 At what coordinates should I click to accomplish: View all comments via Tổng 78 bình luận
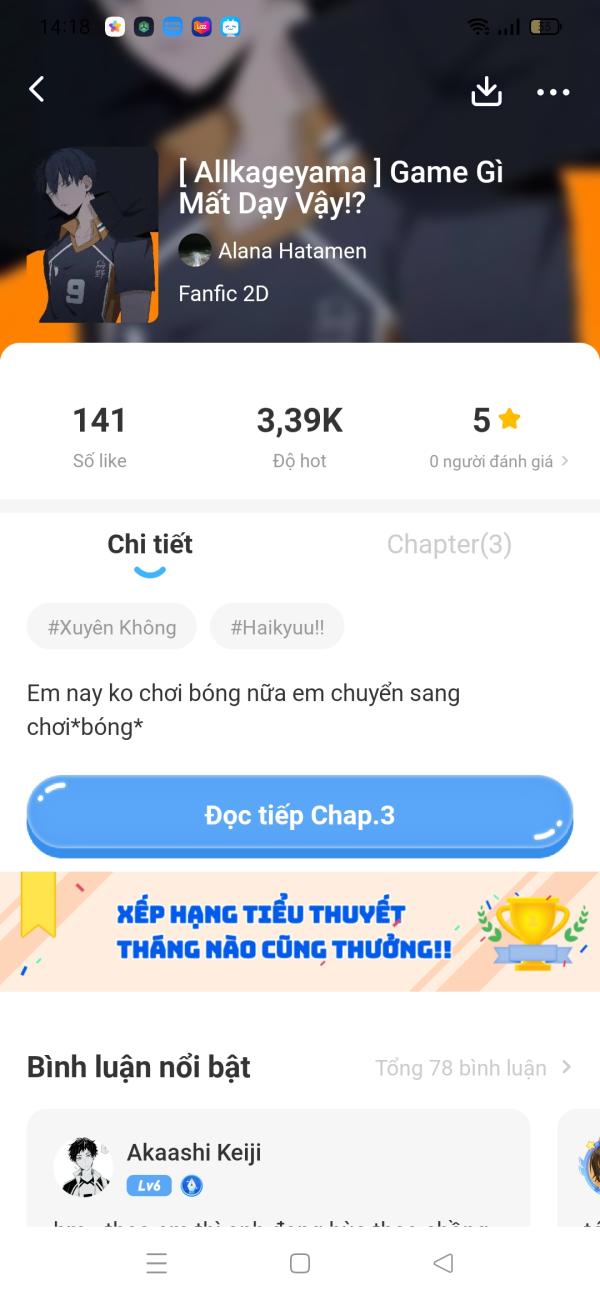tap(472, 1068)
